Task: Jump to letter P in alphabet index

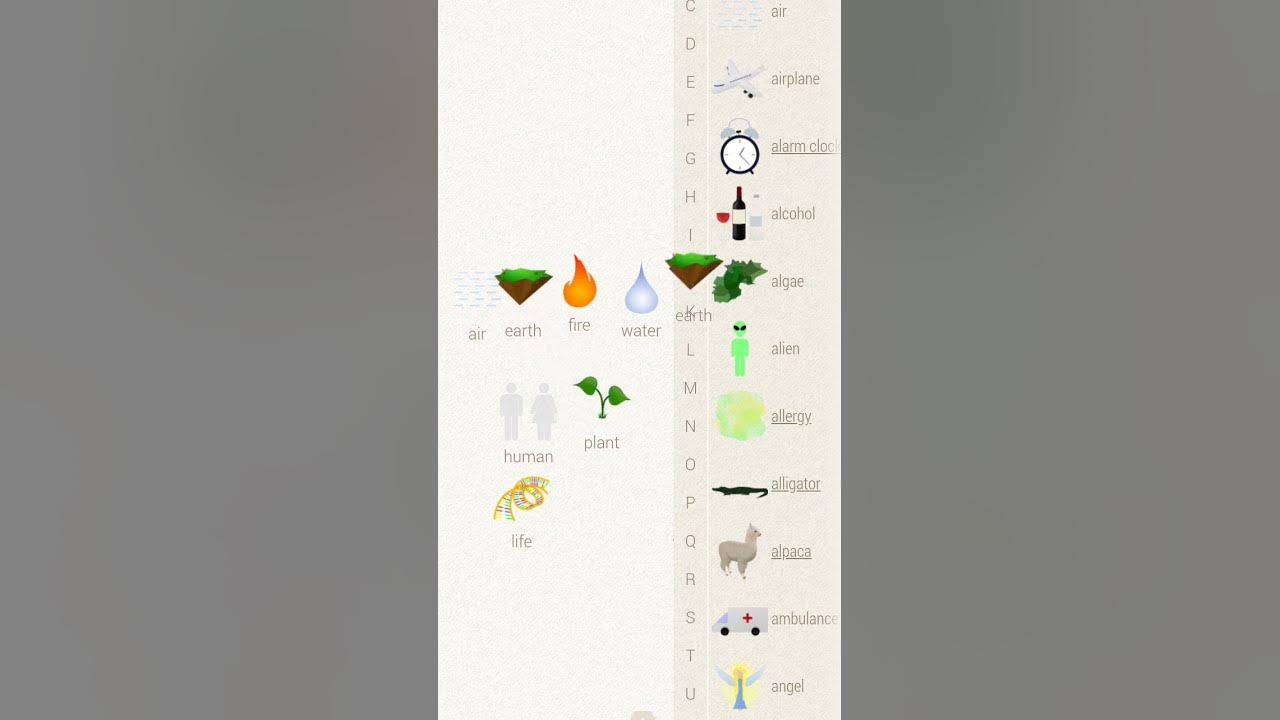Action: click(690, 503)
